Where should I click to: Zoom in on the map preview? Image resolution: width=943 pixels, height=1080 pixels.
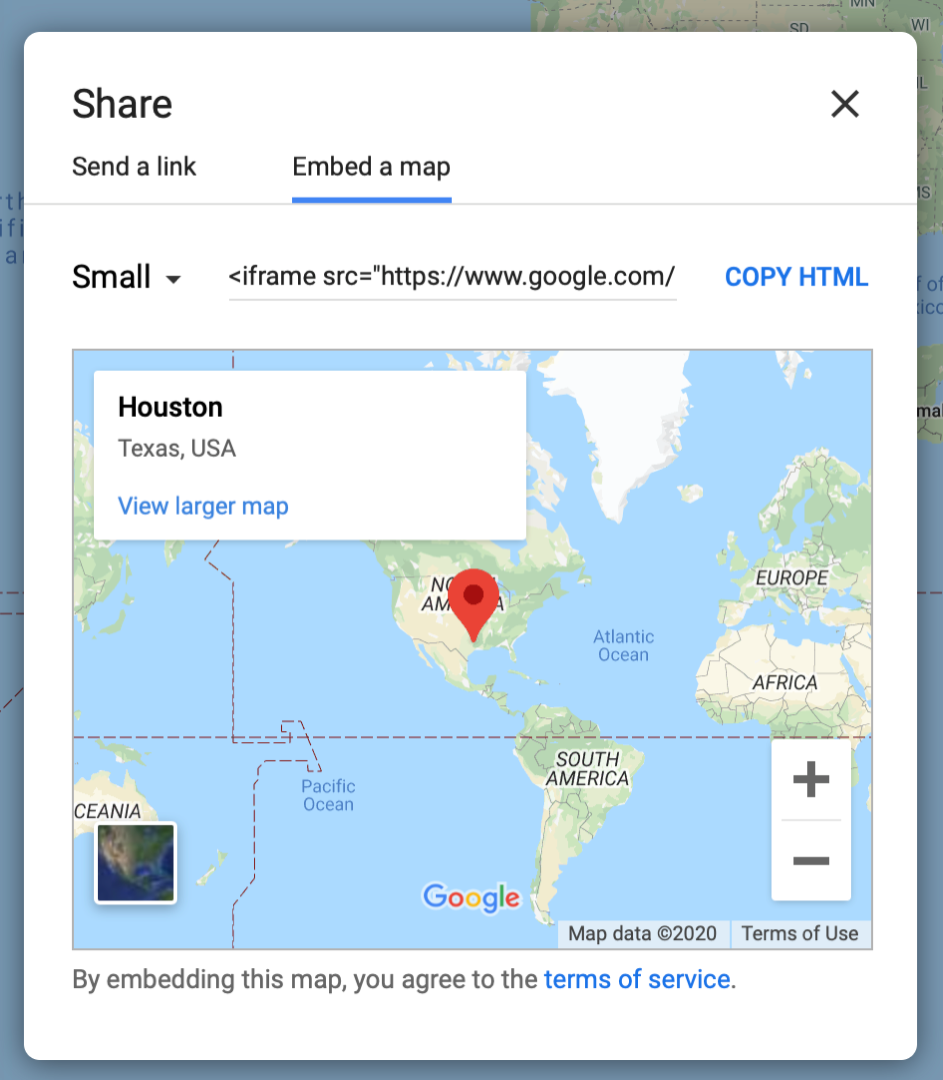tap(810, 780)
